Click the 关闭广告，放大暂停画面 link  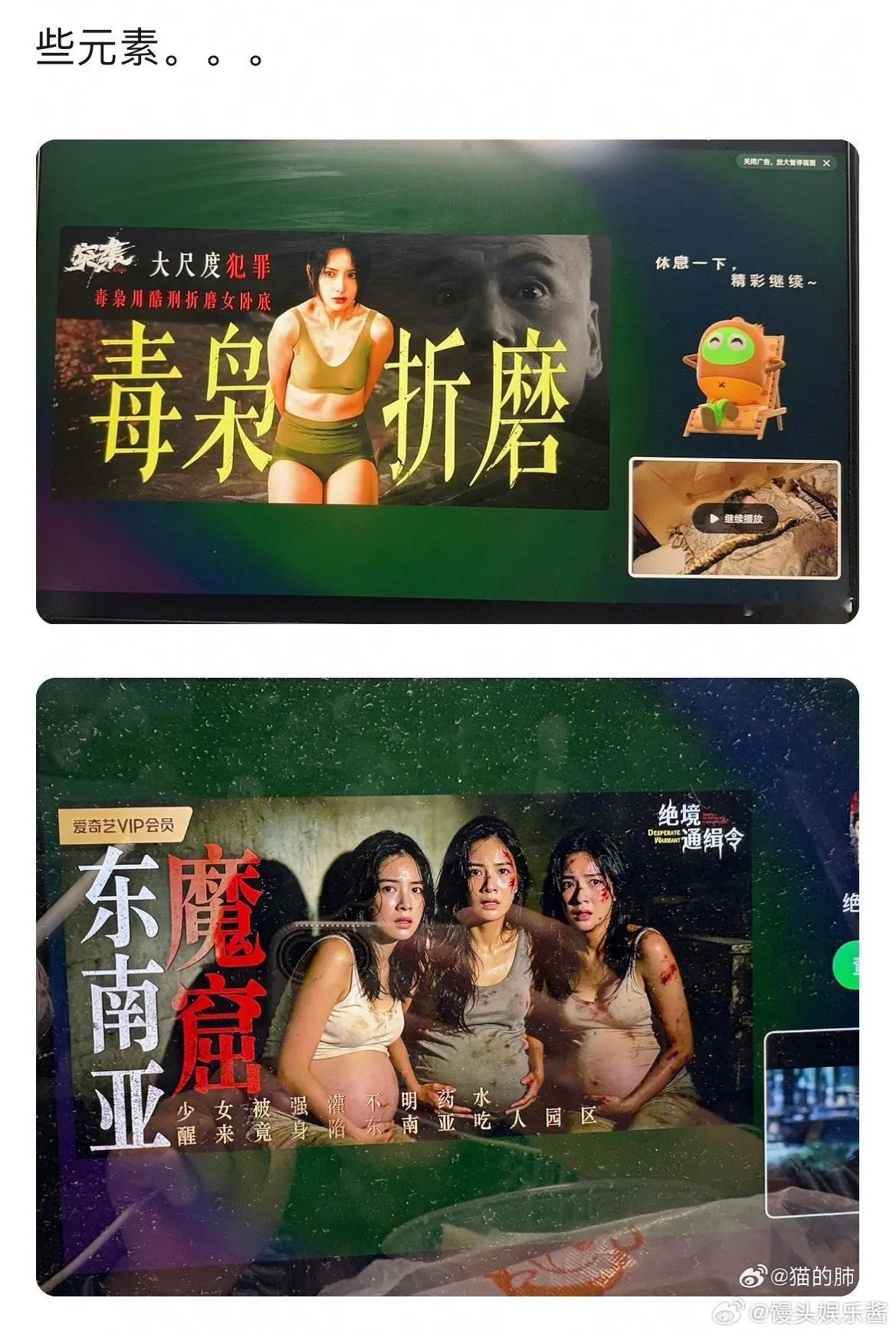pos(780,163)
